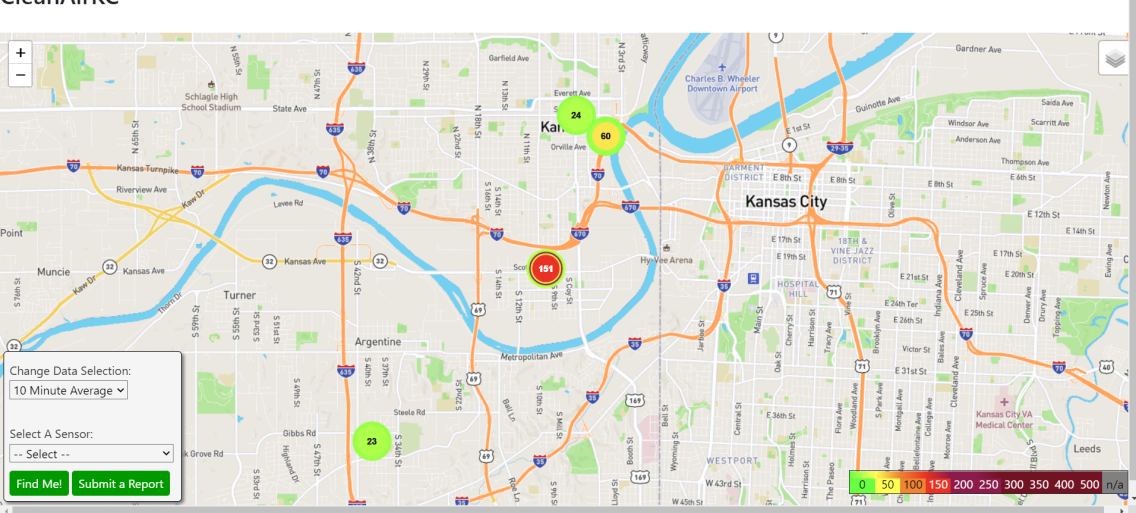Tap the red sensor marker reading 151

coord(546,268)
